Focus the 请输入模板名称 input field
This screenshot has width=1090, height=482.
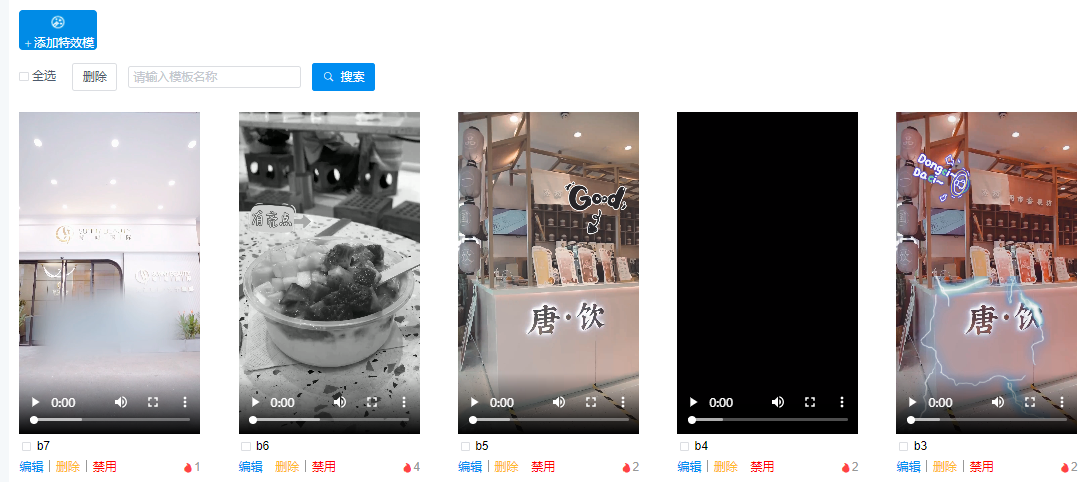[214, 77]
